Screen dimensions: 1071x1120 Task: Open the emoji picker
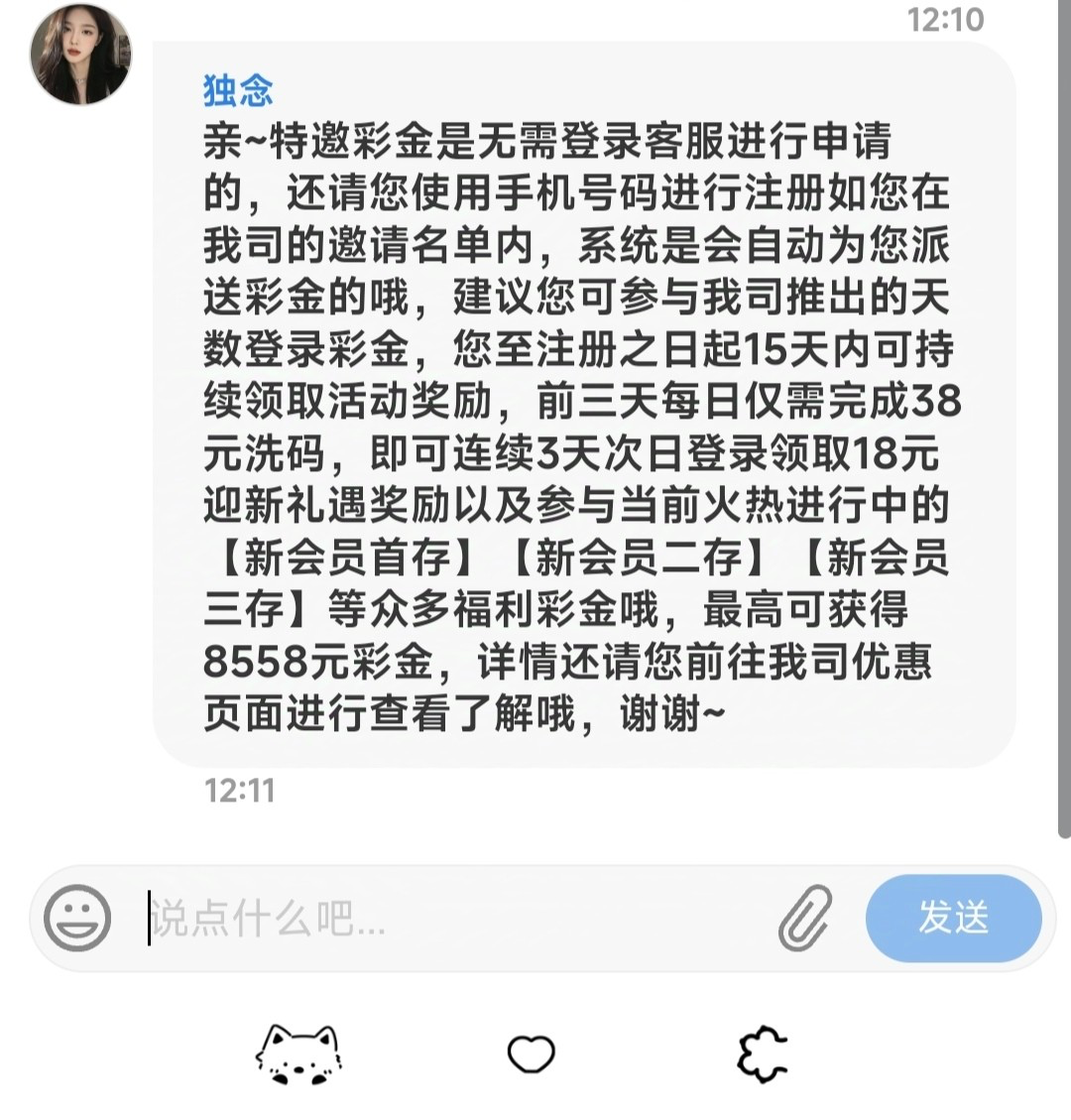coord(77,919)
